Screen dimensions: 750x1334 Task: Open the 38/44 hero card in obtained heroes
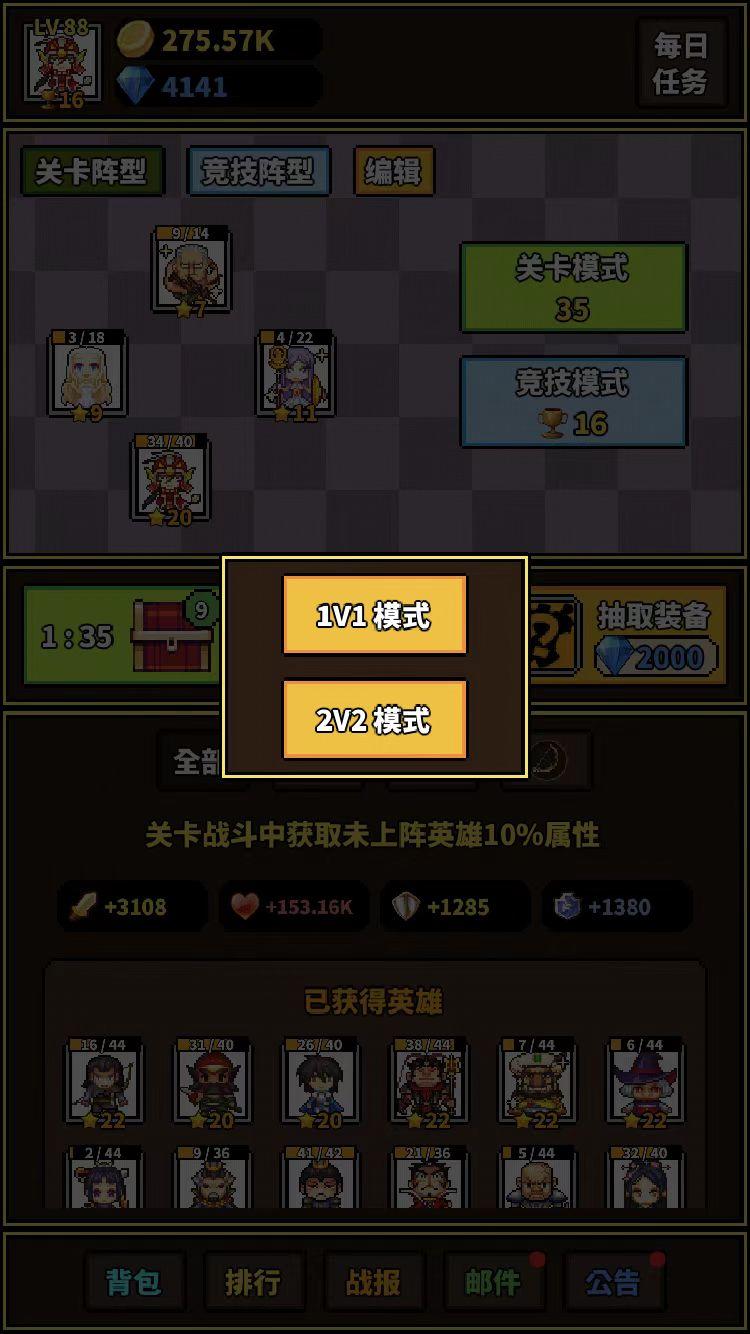coord(427,1083)
